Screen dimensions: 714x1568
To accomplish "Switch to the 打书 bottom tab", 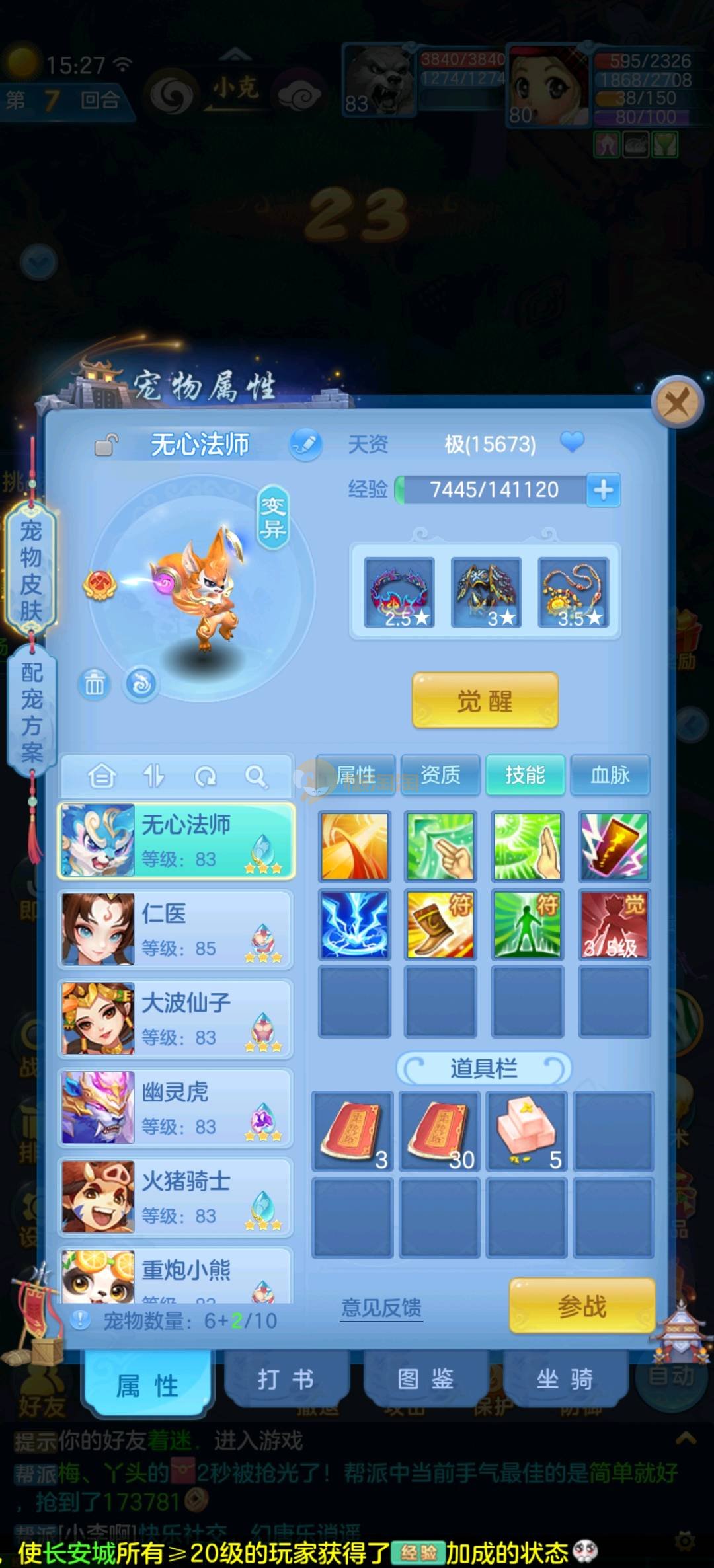I will point(286,1380).
